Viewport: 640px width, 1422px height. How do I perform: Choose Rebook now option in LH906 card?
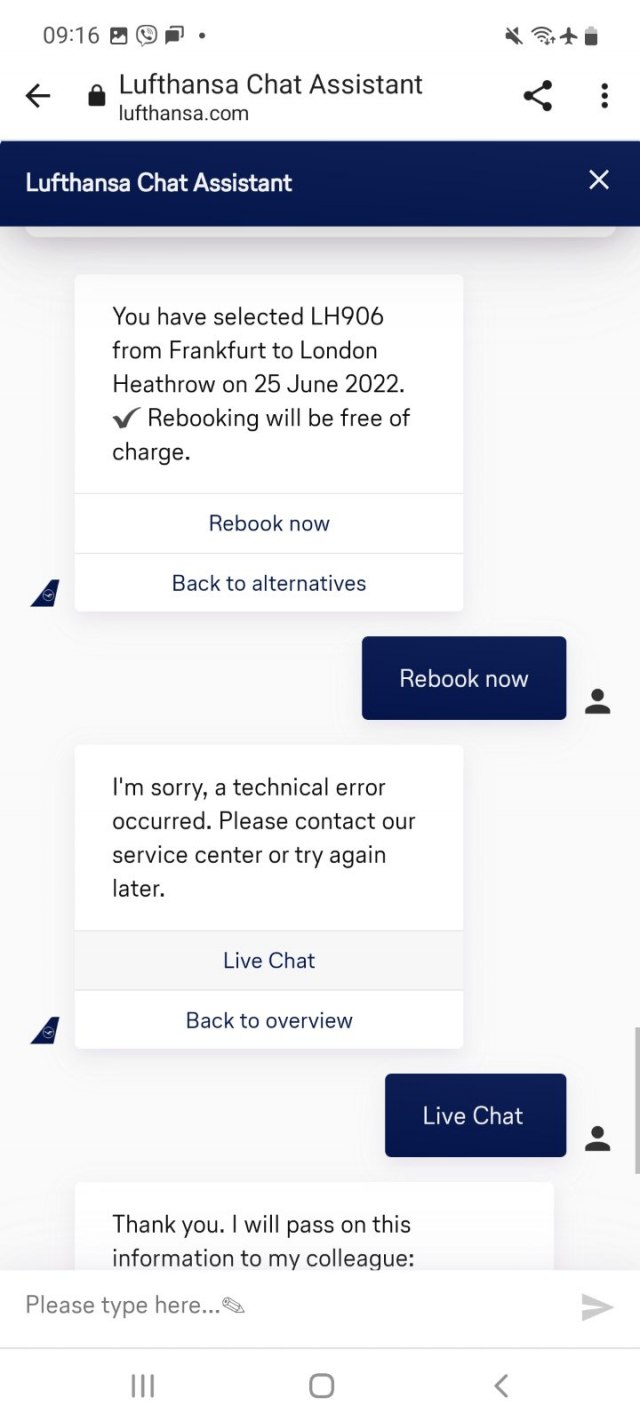[269, 523]
